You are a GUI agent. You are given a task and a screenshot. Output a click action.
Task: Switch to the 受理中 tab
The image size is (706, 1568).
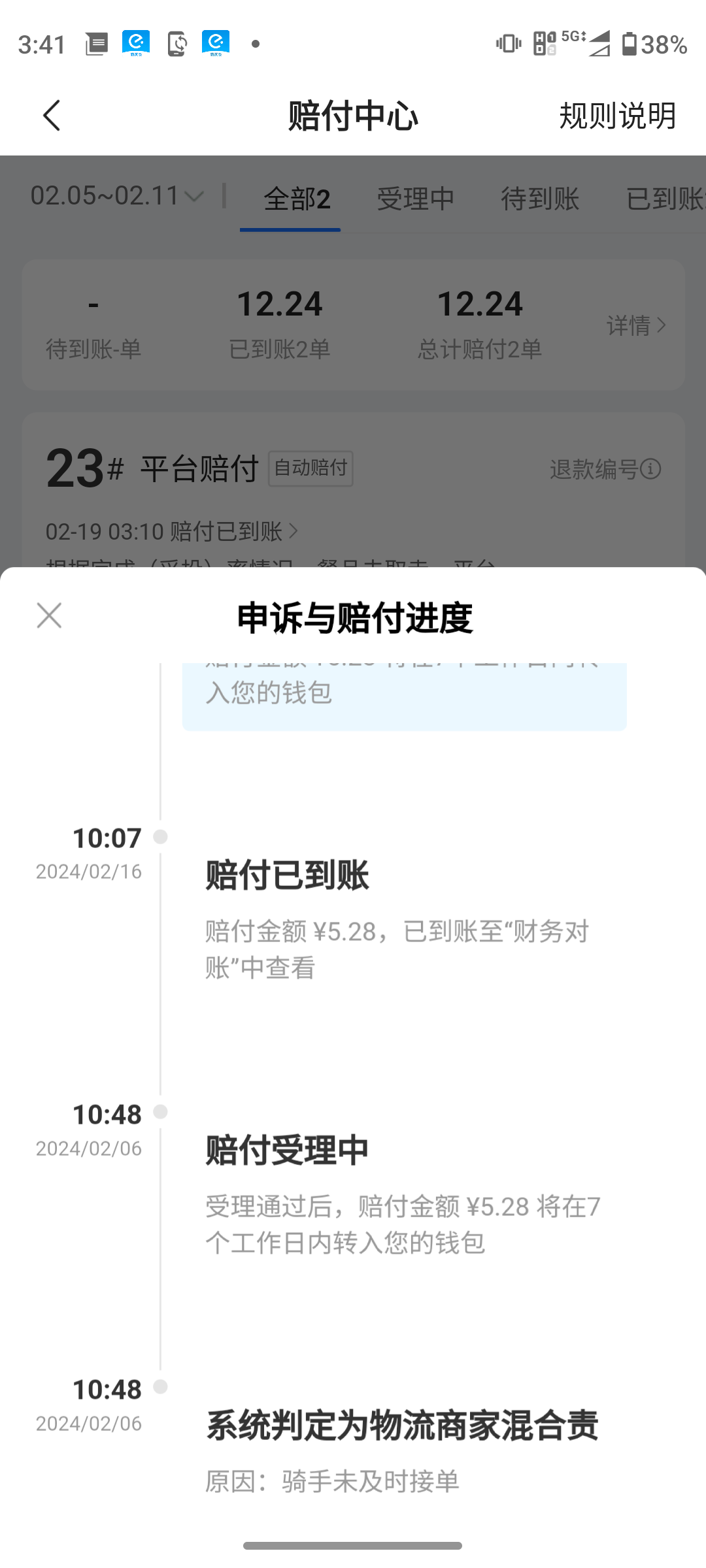pyautogui.click(x=415, y=199)
